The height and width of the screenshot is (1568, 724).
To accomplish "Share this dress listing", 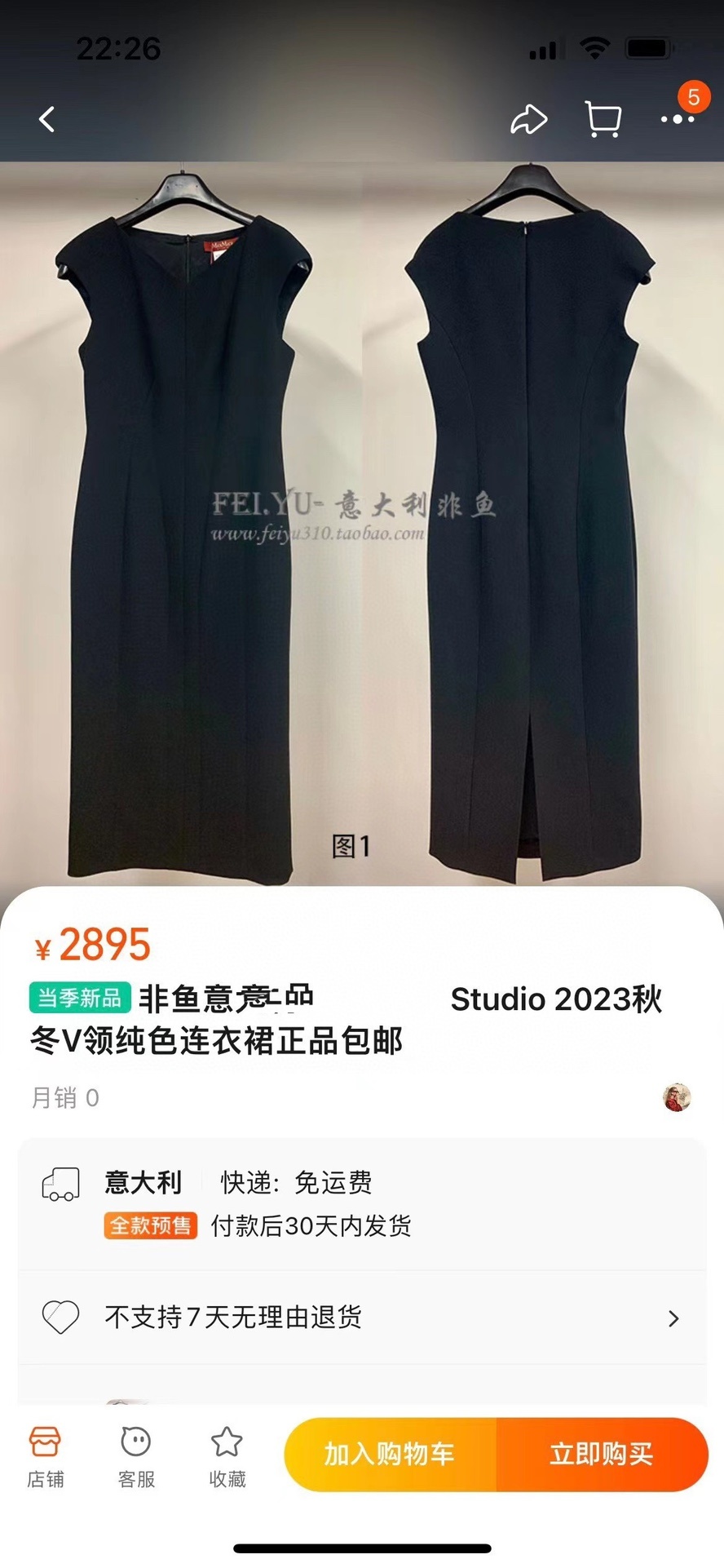I will pos(528,120).
